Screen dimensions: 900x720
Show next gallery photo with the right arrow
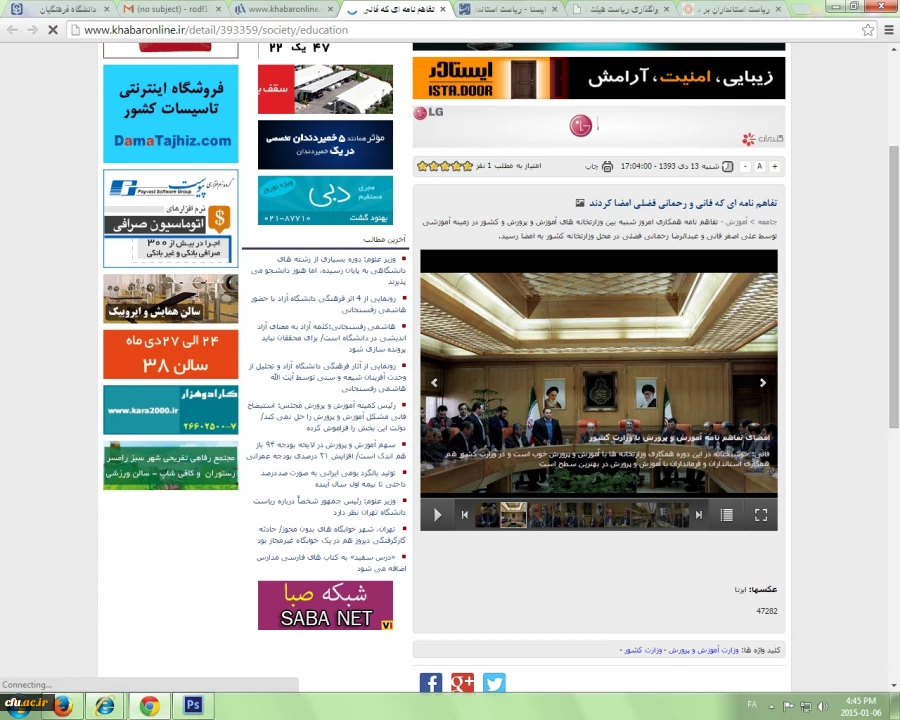[762, 383]
